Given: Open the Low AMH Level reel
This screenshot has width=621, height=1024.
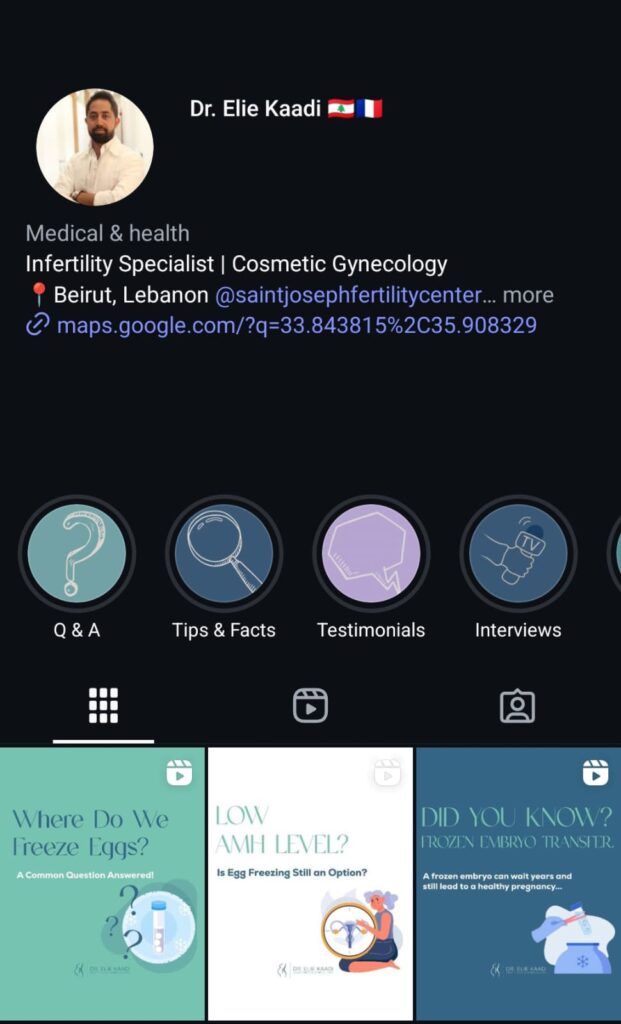Looking at the screenshot, I should 310,883.
